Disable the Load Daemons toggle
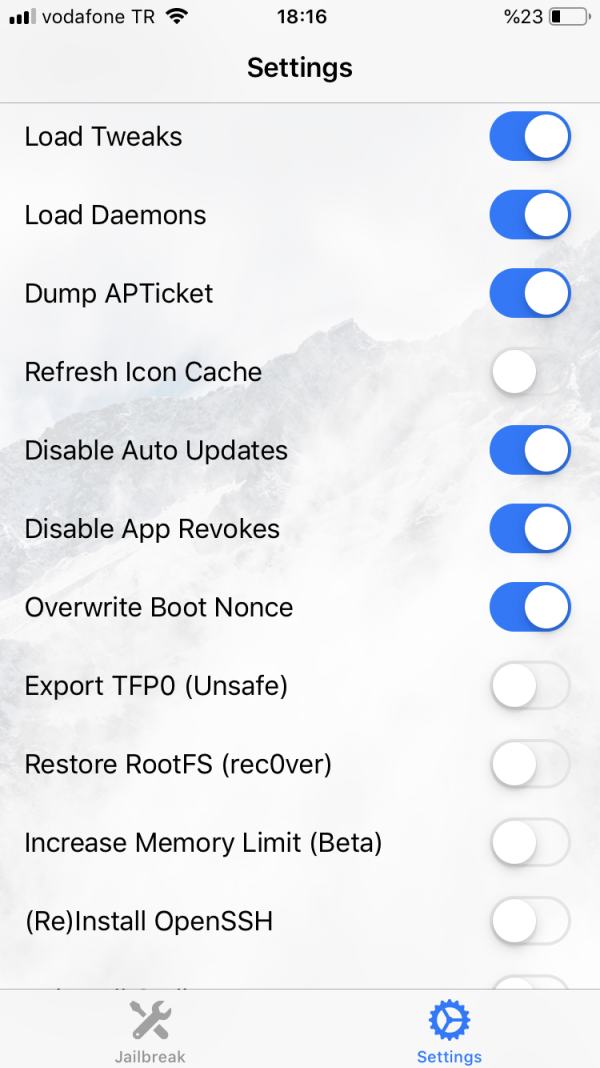 (529, 215)
